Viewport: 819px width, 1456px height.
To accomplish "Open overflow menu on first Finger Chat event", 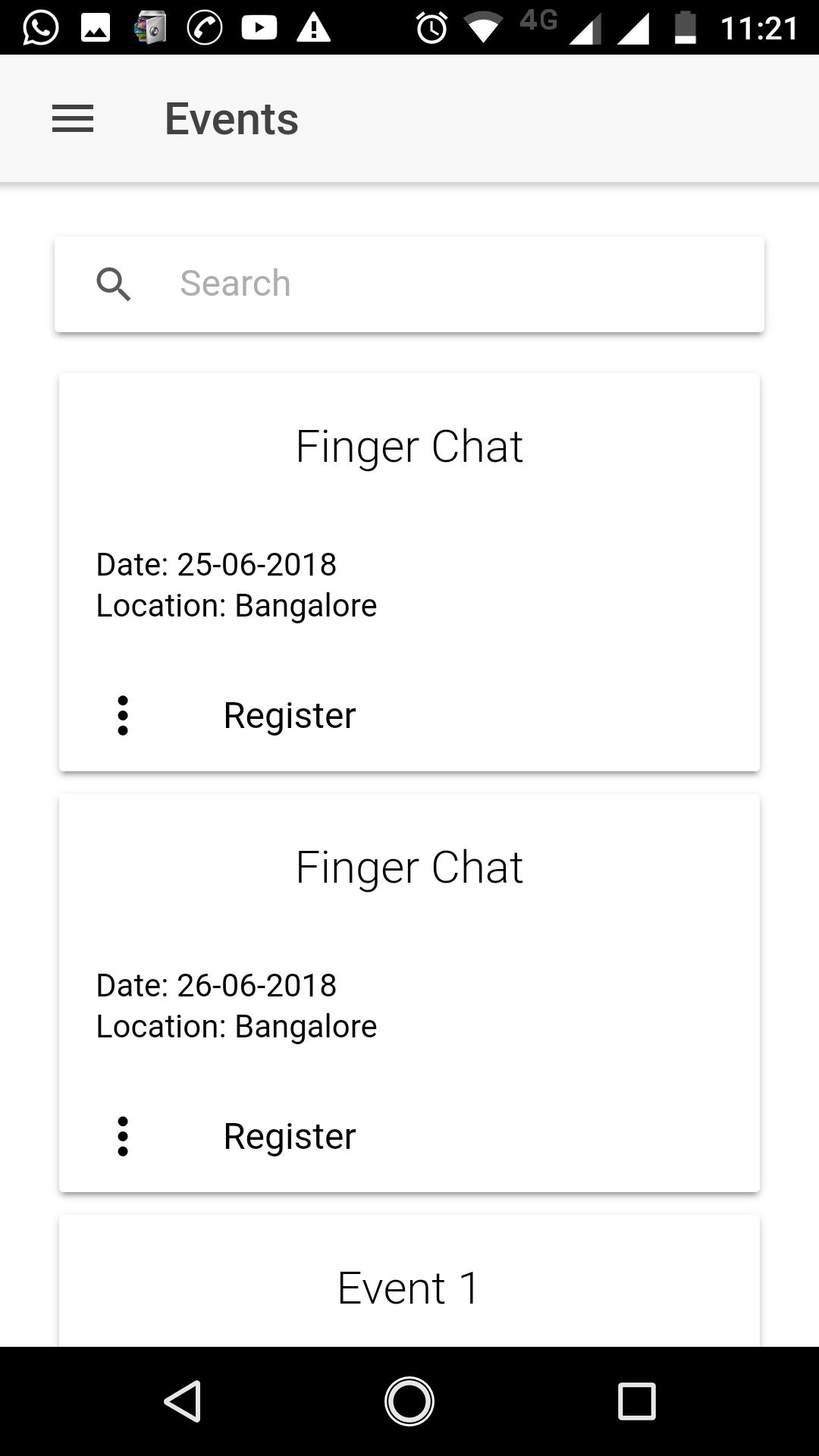I will 123,714.
